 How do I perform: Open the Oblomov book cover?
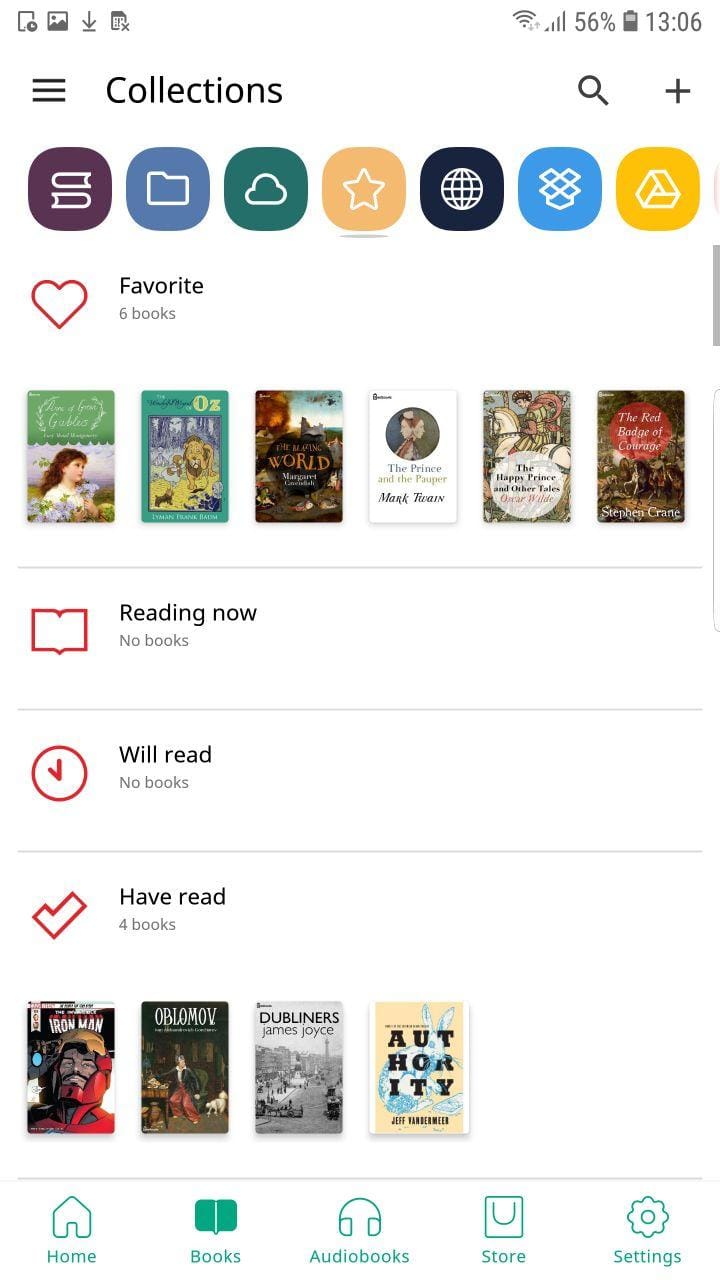click(x=184, y=1066)
